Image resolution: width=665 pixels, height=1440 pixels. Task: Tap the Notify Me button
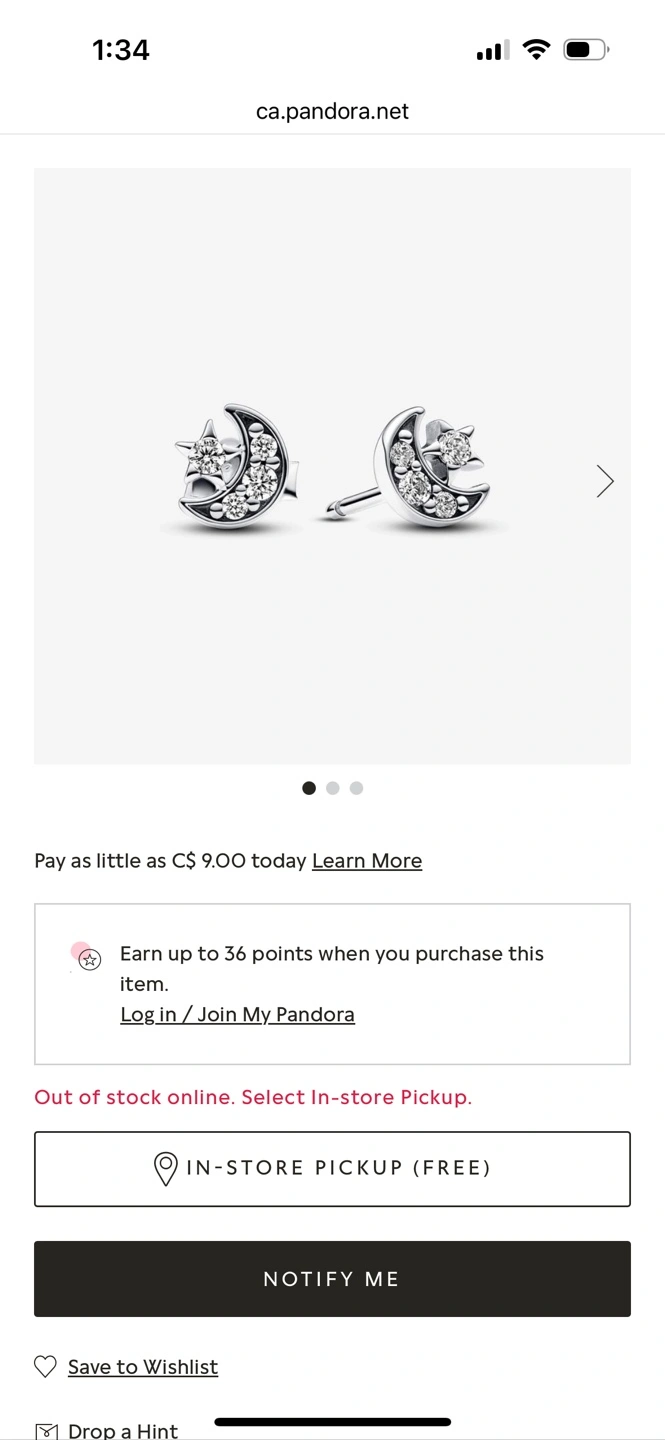[x=332, y=1279]
